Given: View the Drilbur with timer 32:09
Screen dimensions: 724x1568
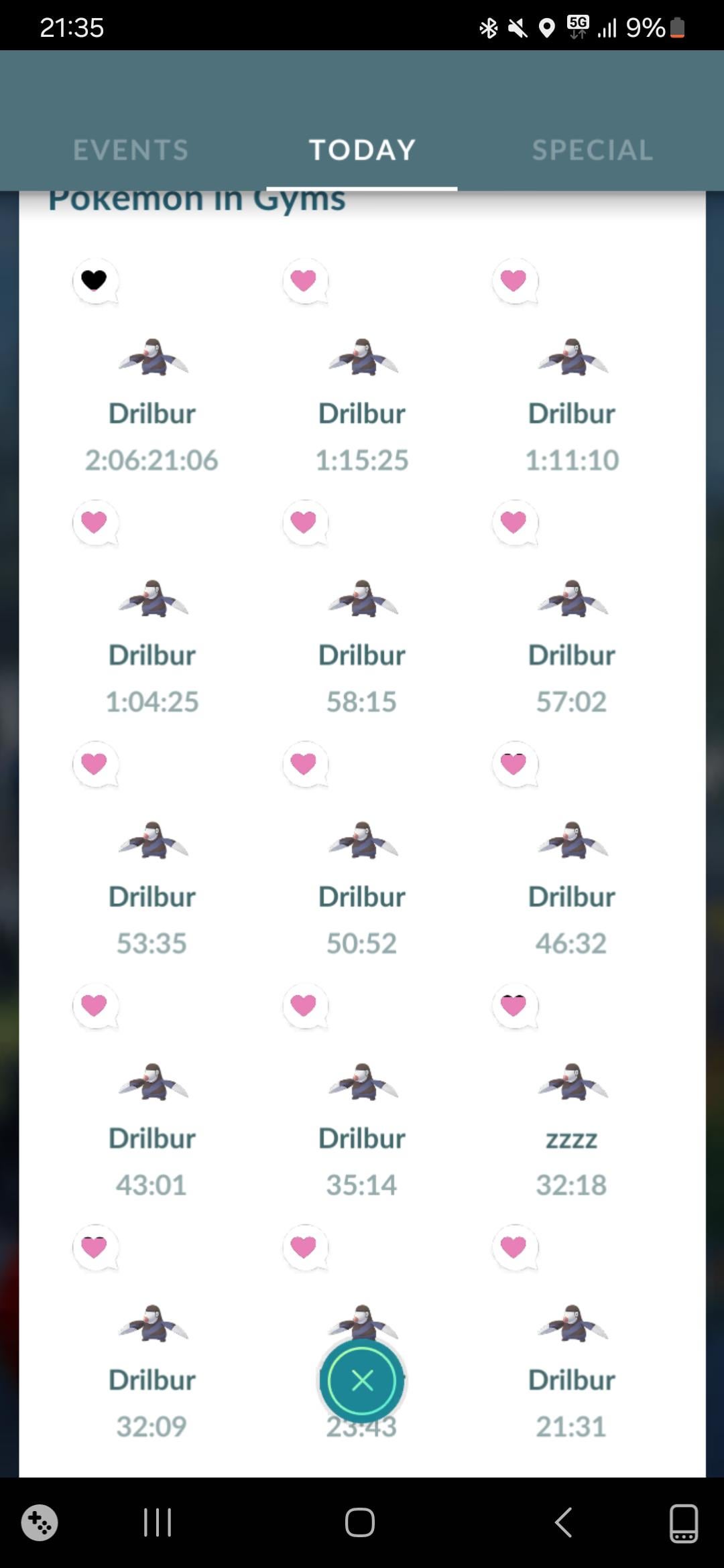Looking at the screenshot, I should click(153, 1324).
